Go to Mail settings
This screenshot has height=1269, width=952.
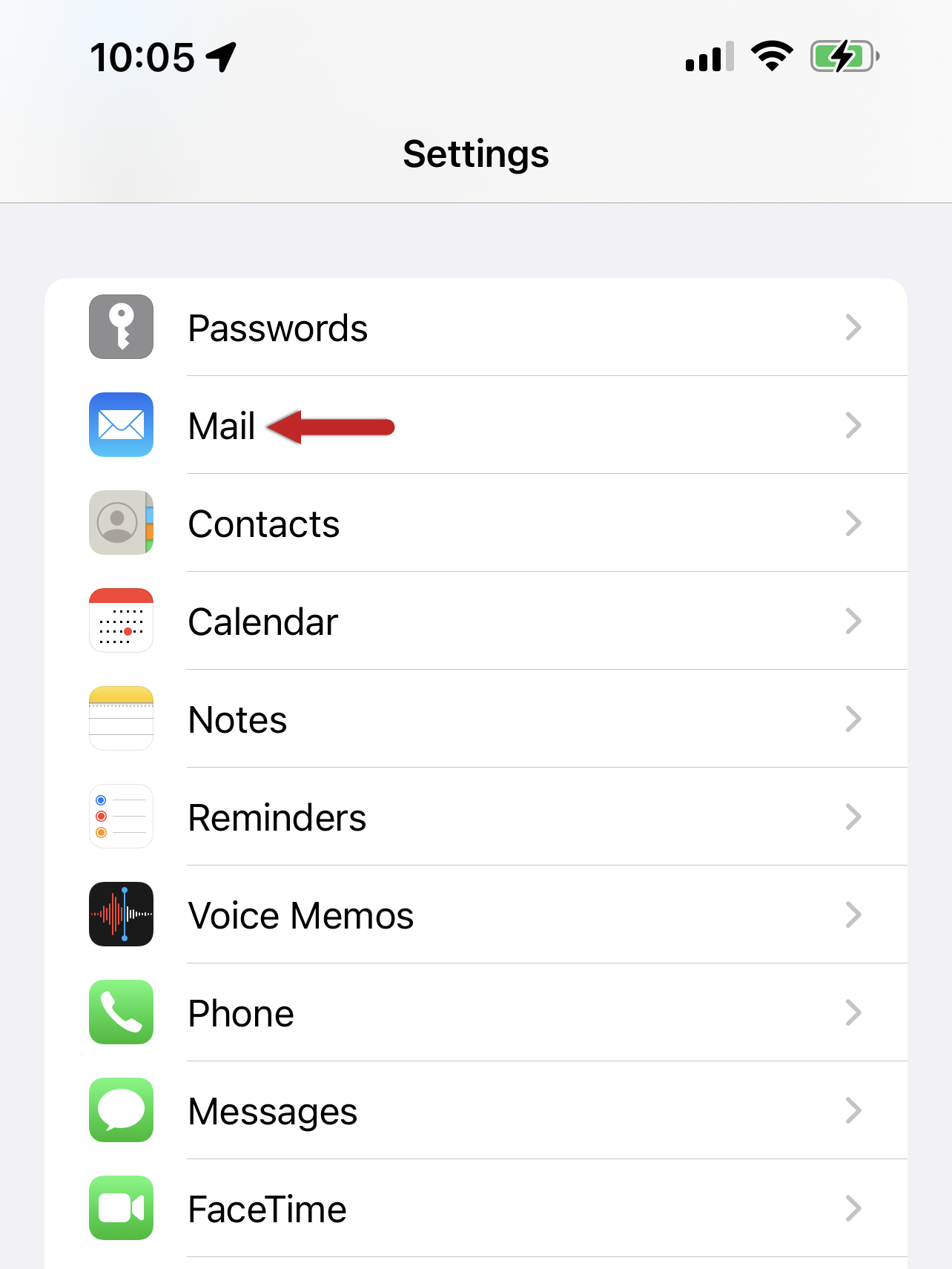pos(475,426)
